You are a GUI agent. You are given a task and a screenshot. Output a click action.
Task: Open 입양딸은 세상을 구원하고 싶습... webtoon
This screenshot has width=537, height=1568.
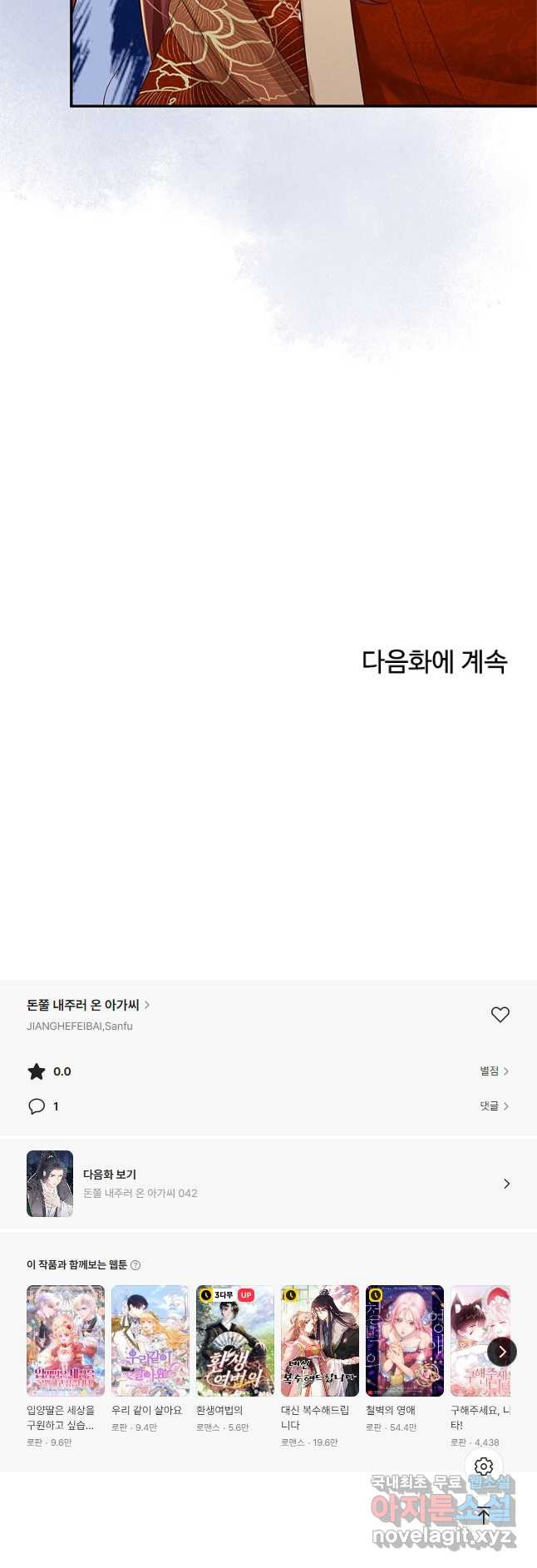point(66,1341)
